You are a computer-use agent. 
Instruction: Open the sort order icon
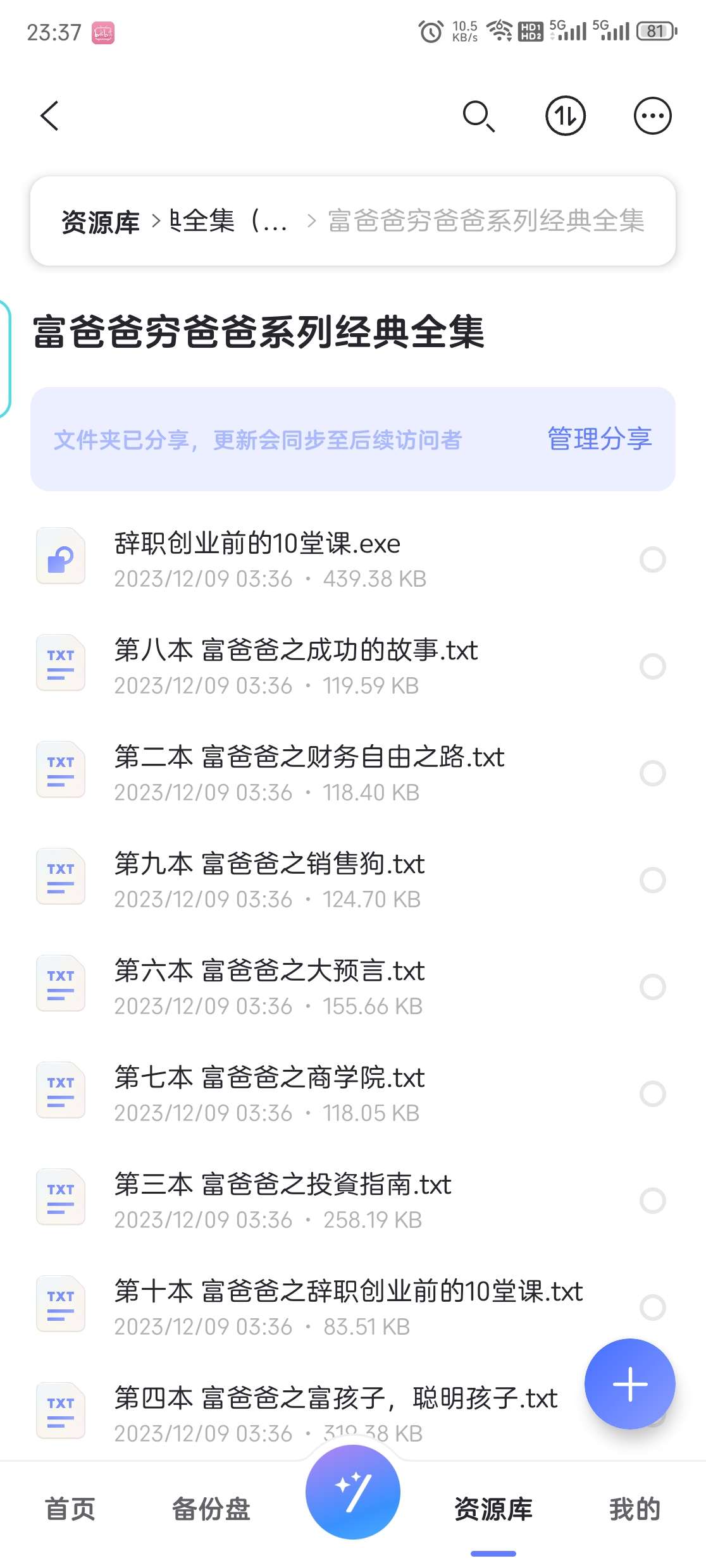[x=565, y=116]
